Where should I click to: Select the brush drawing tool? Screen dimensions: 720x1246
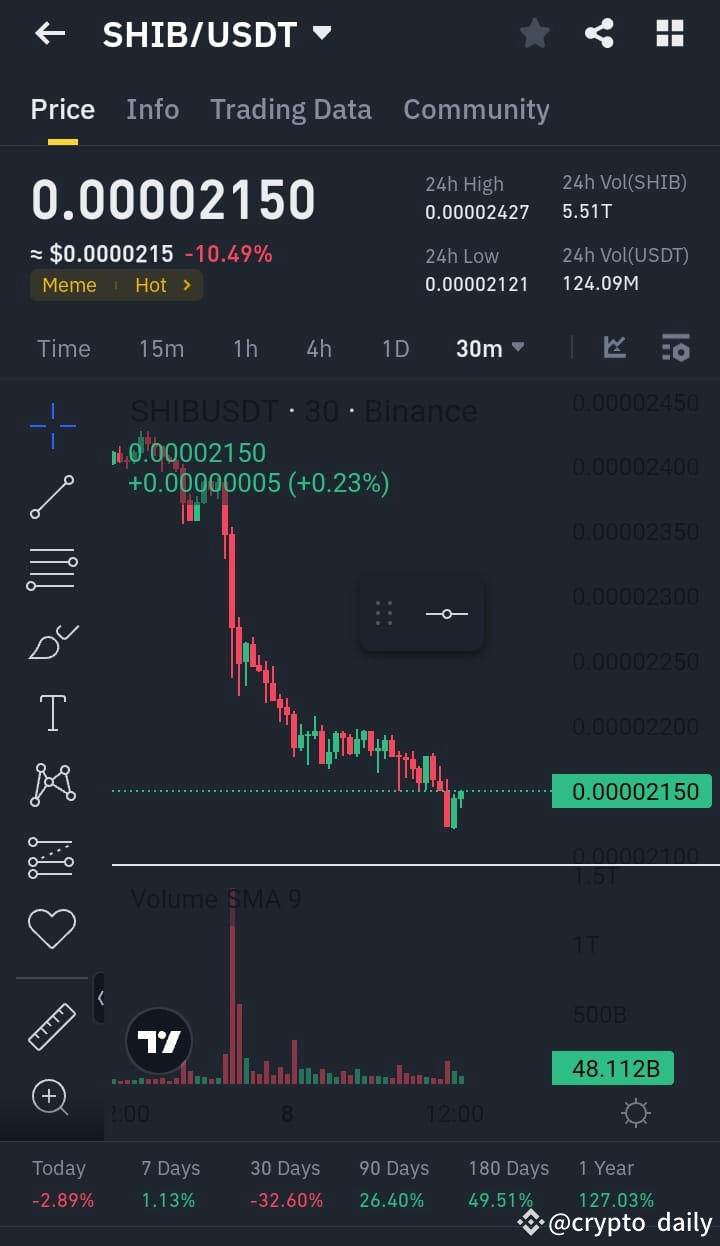click(x=51, y=641)
